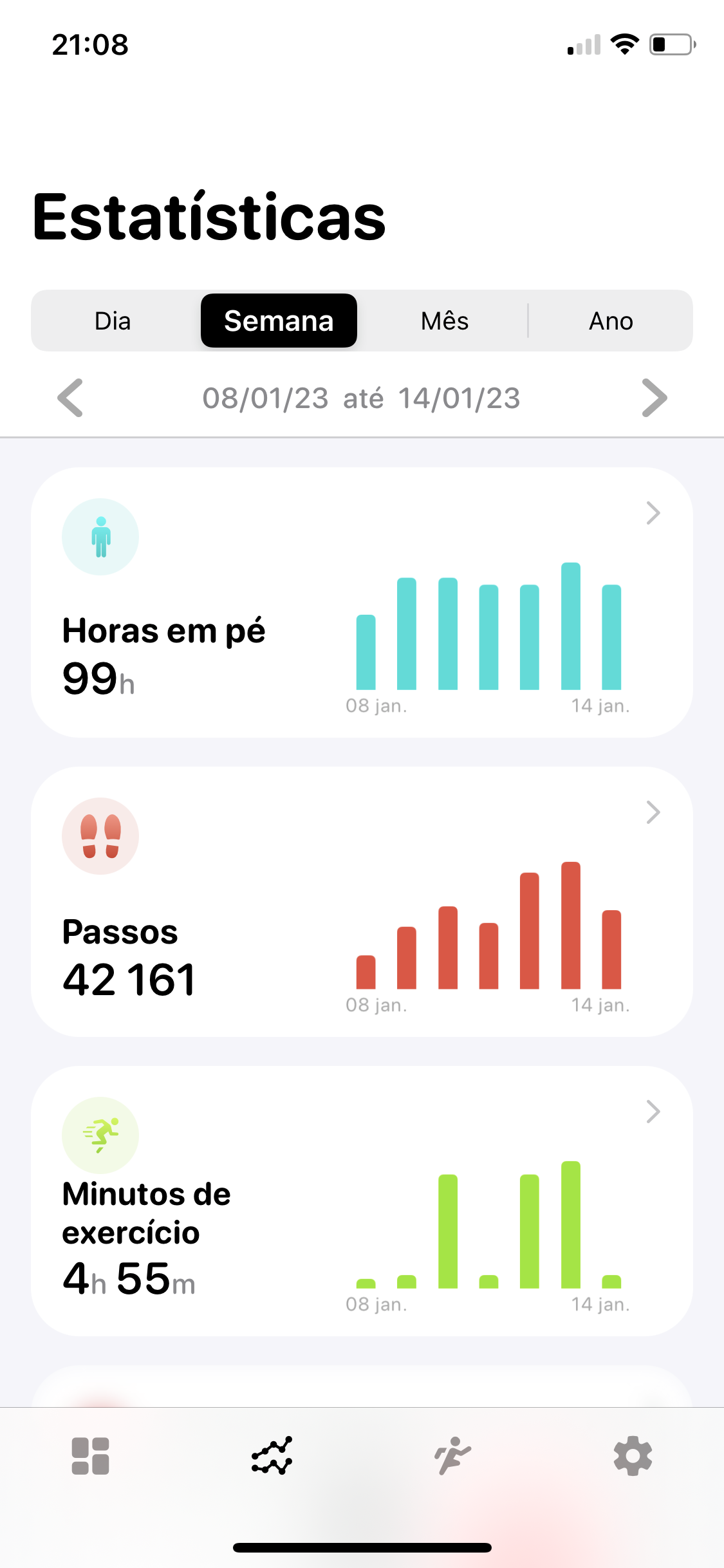This screenshot has height=1568, width=724.
Task: Switch to the workouts runner tab
Action: (x=452, y=1456)
